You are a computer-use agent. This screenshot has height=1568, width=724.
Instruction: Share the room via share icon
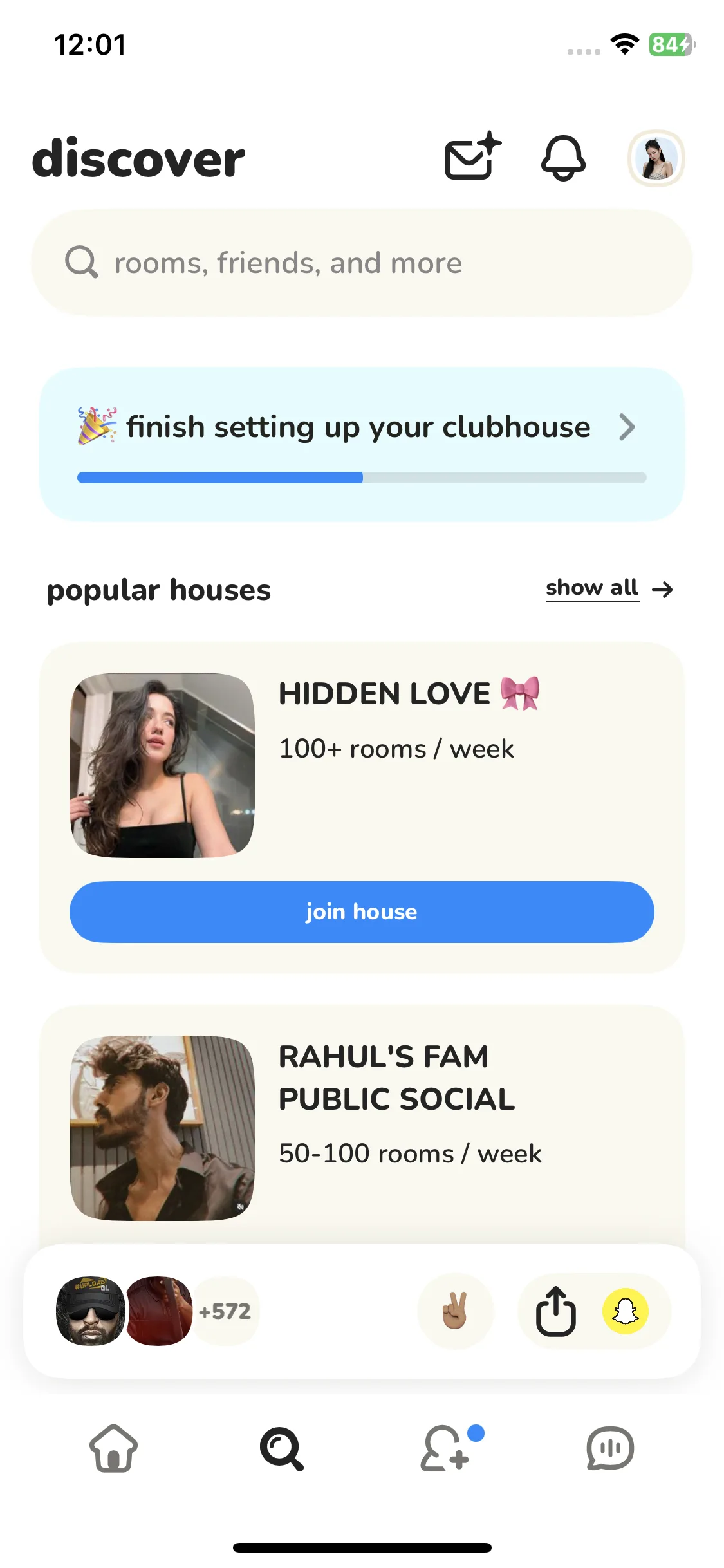click(556, 1311)
